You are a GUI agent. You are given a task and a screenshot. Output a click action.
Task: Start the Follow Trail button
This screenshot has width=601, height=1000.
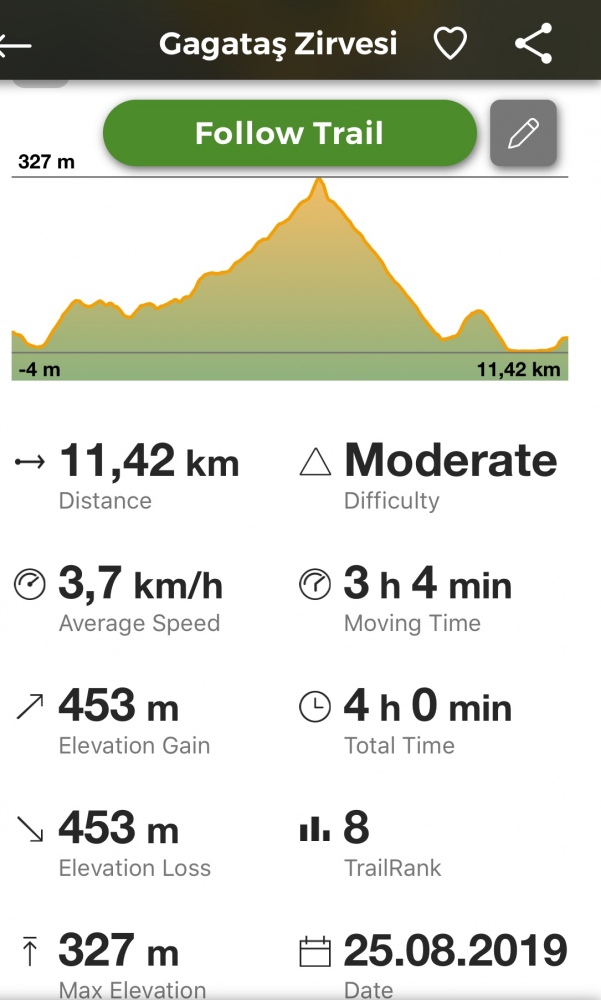(290, 133)
